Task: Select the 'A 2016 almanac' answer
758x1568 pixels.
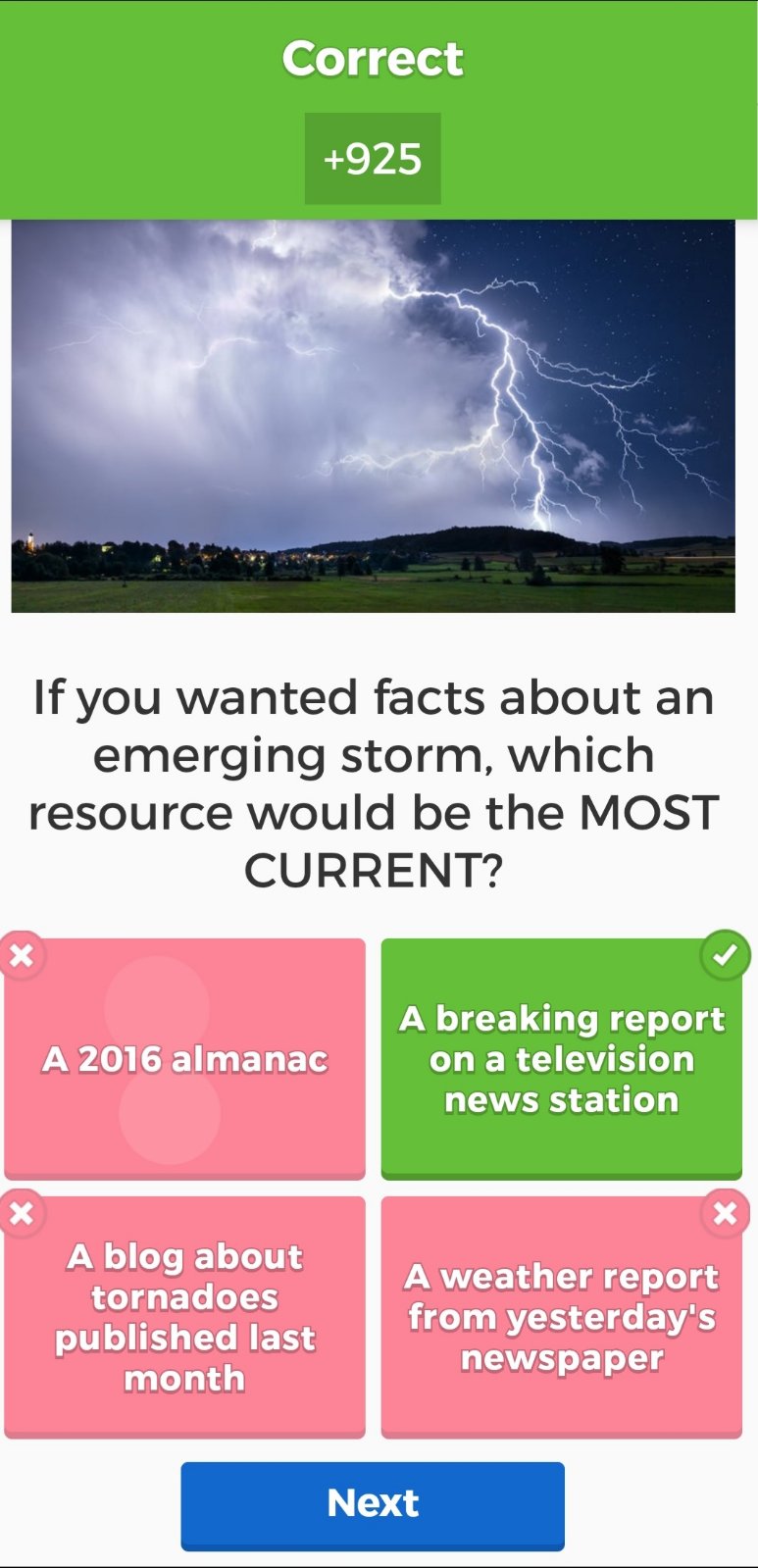Action: pos(184,1059)
